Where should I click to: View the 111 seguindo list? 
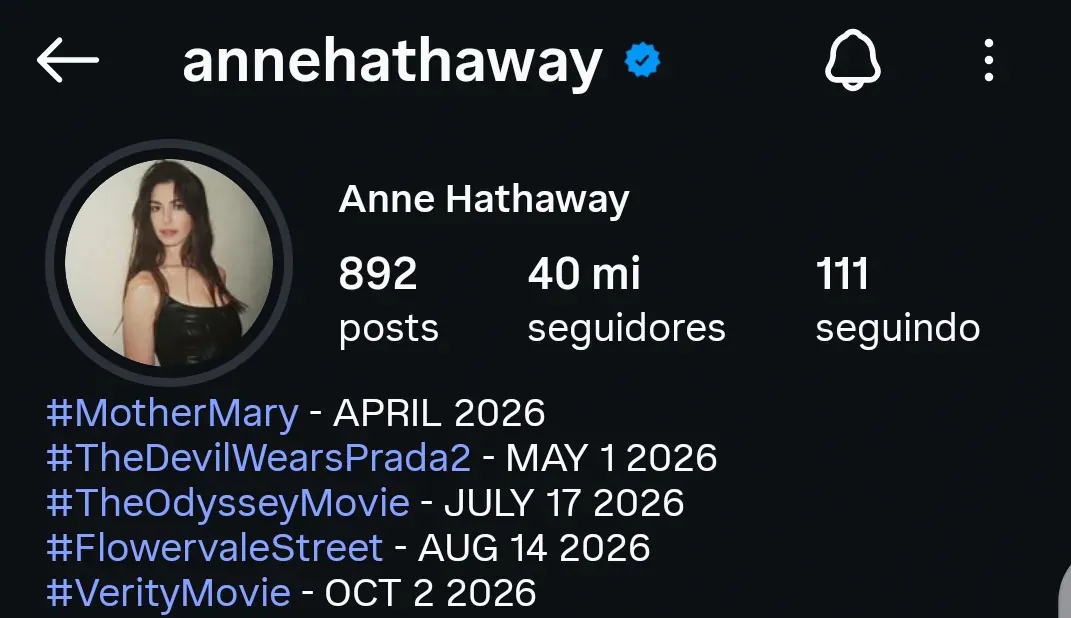click(898, 299)
